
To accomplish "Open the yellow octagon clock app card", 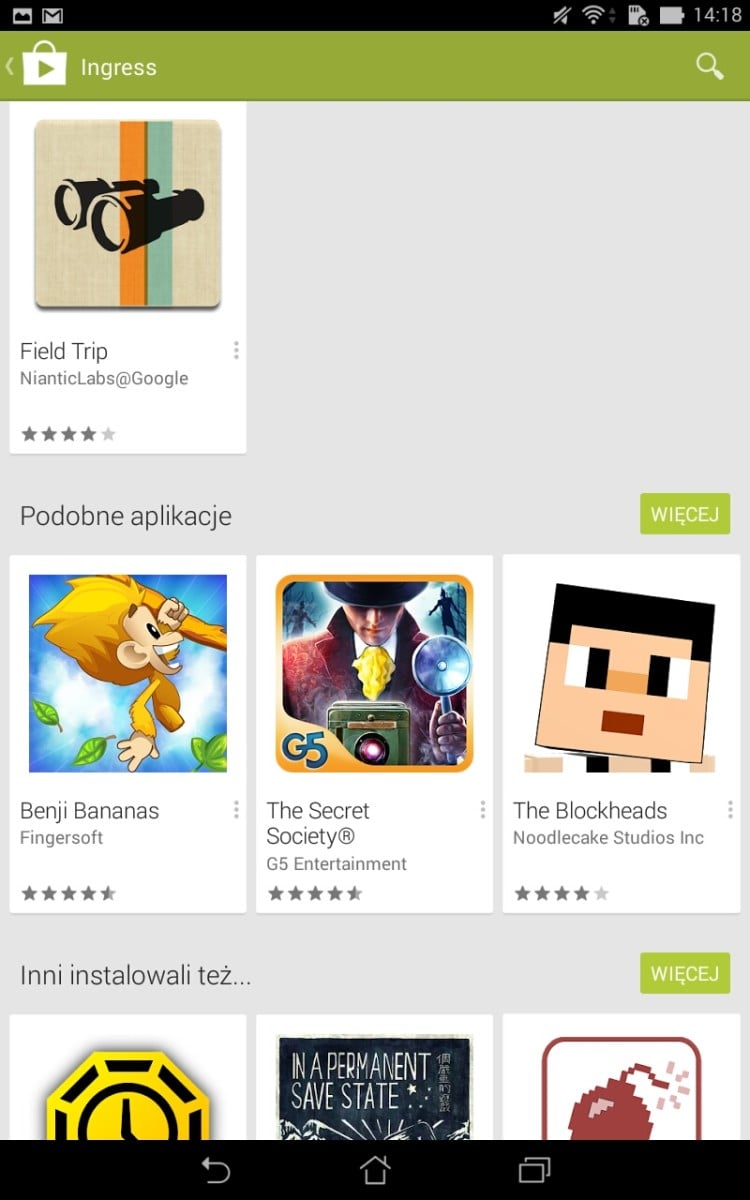I will 128,1077.
